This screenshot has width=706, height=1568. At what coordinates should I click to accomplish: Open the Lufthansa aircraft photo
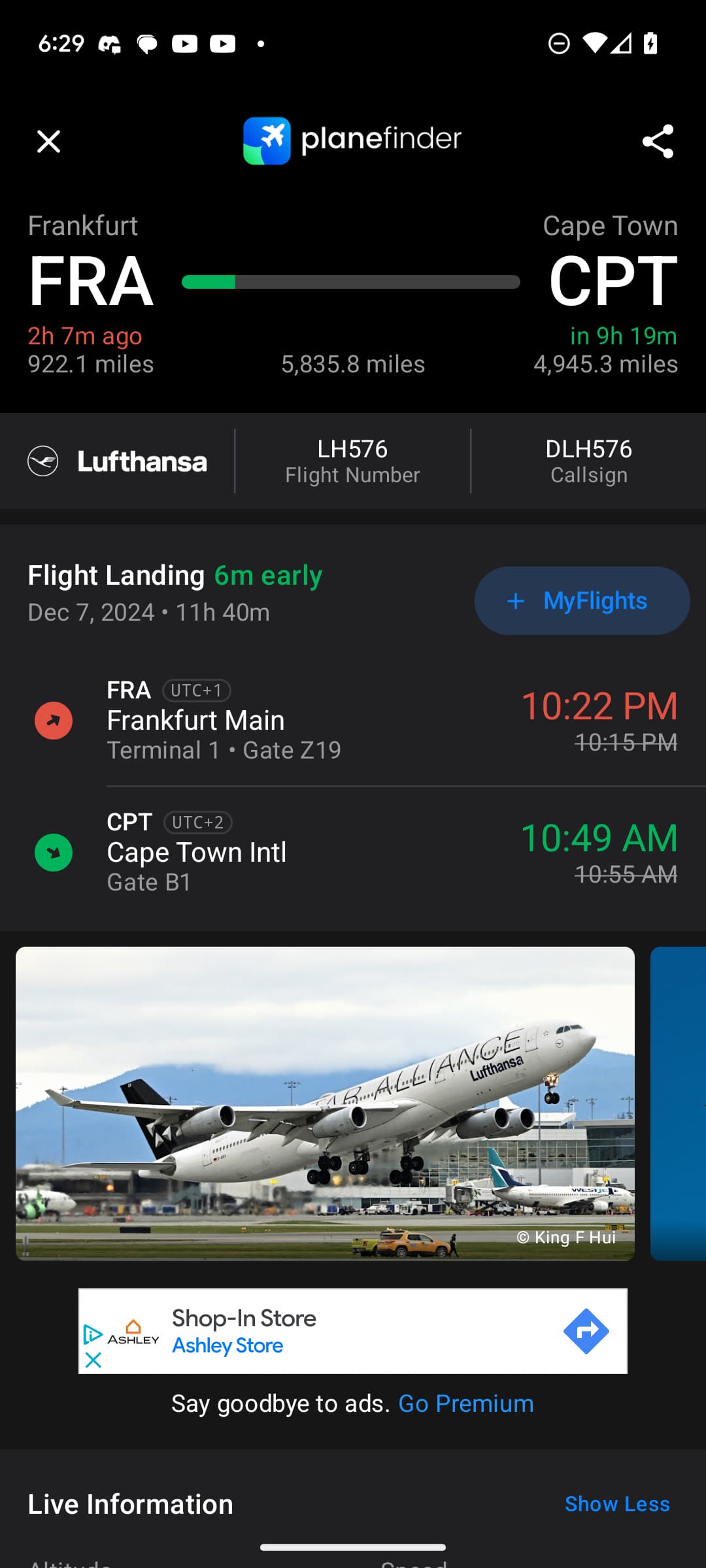[x=325, y=1103]
